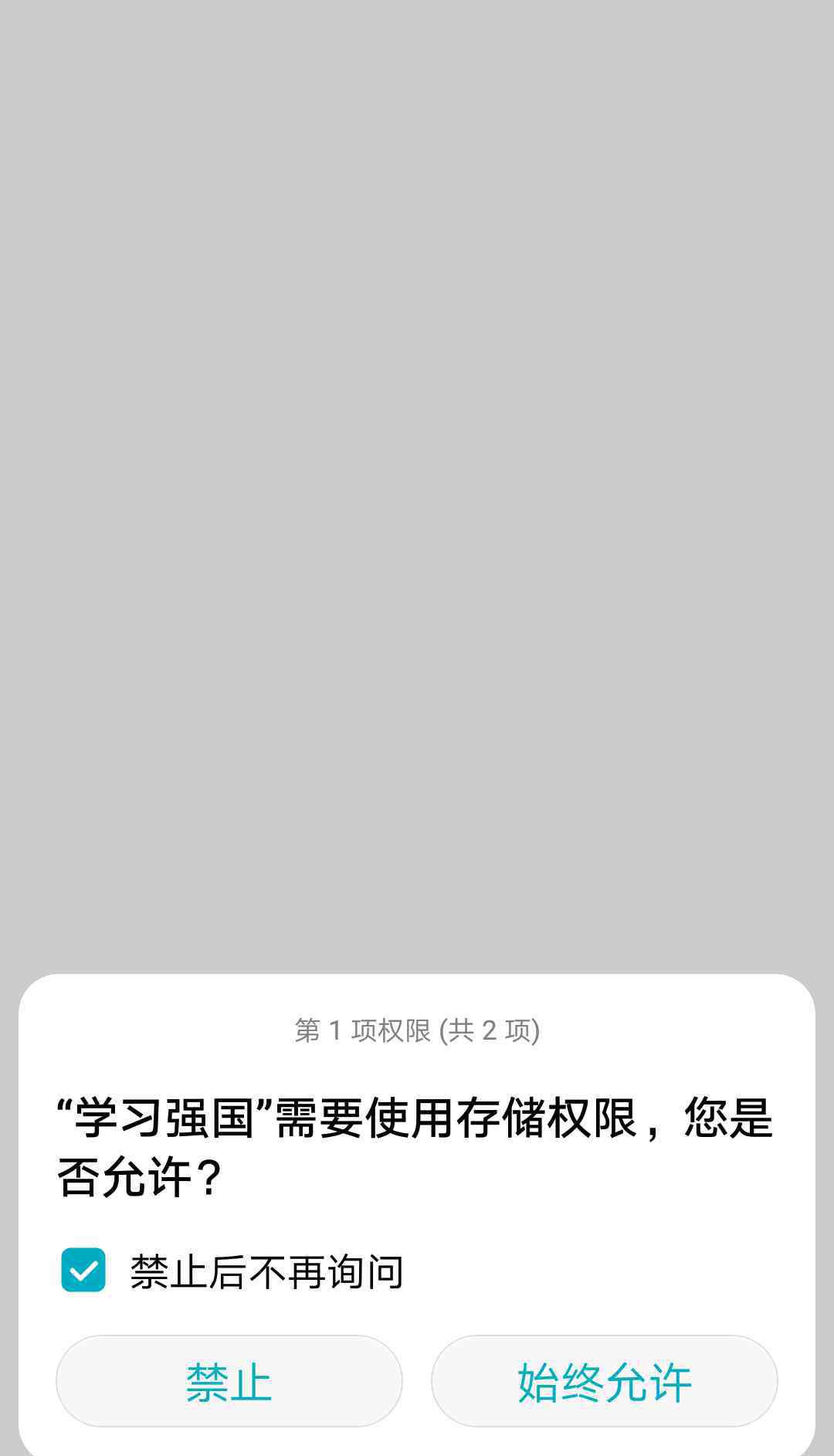Screen dimensions: 834x1456
Task: Choose 始终允许 to always allow storage
Action: coord(604,1380)
